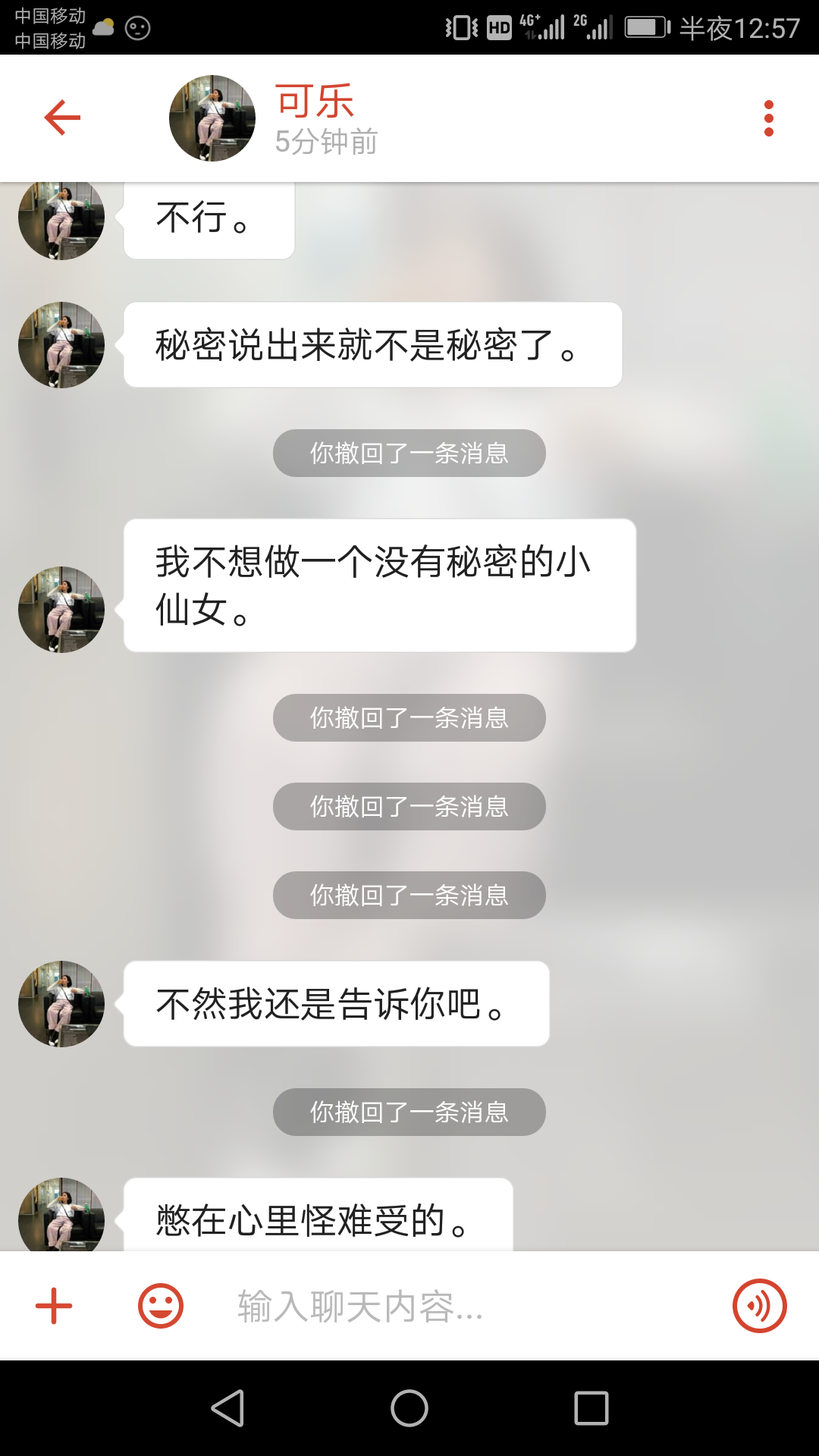Open the three-dot overflow menu
This screenshot has height=1456, width=819.
tap(768, 118)
